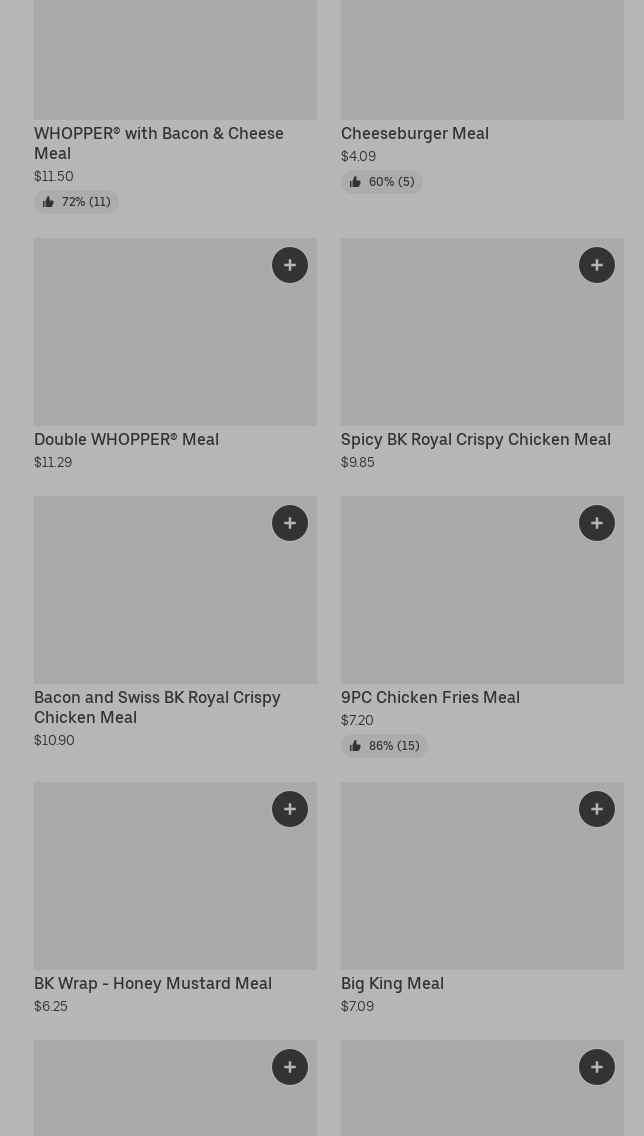Add Big King Meal to cart
The image size is (644, 1136).
pos(597,809)
